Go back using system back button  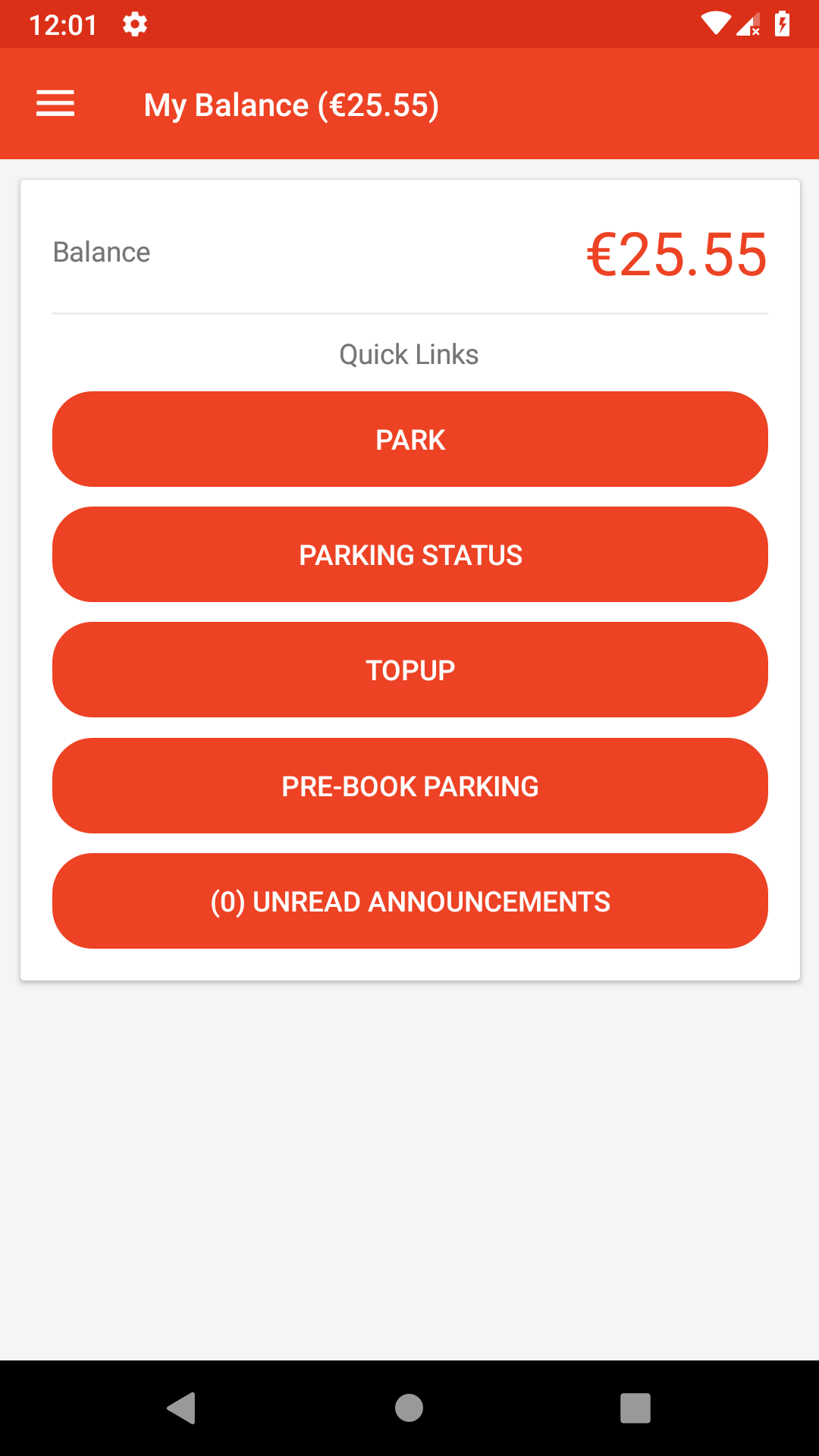tap(182, 1408)
